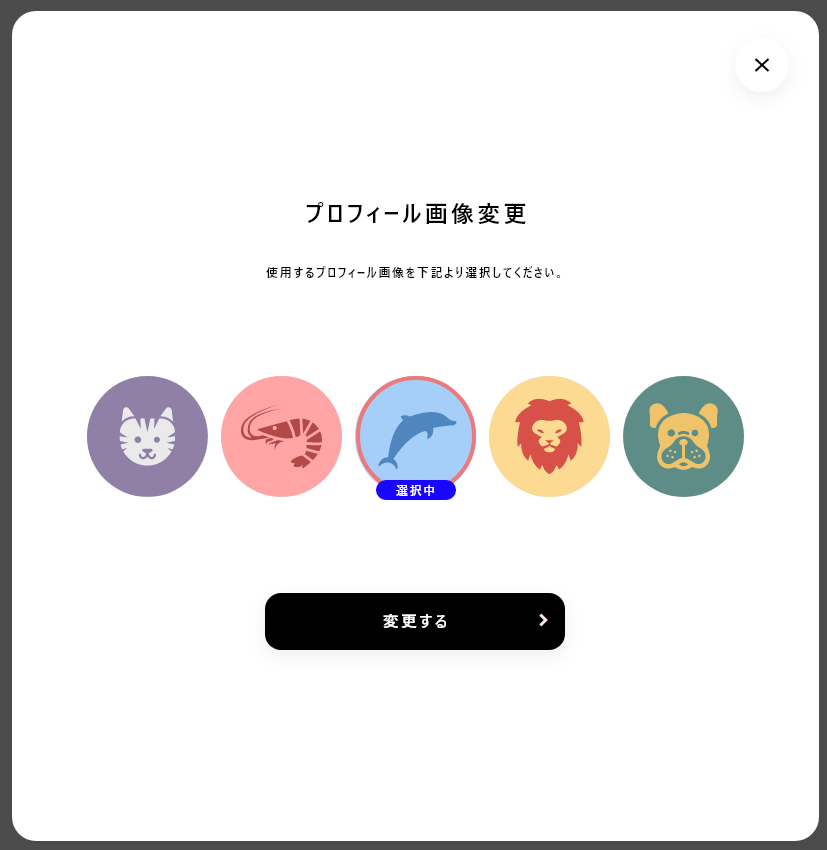The width and height of the screenshot is (827, 850).
Task: Tap the selected dolphin profile image
Action: click(415, 434)
